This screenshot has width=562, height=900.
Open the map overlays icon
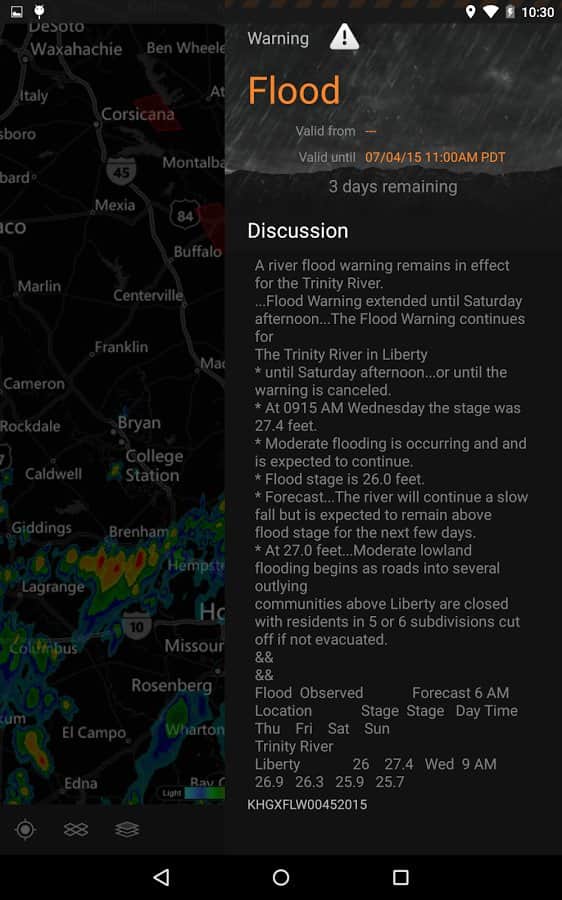tap(76, 829)
